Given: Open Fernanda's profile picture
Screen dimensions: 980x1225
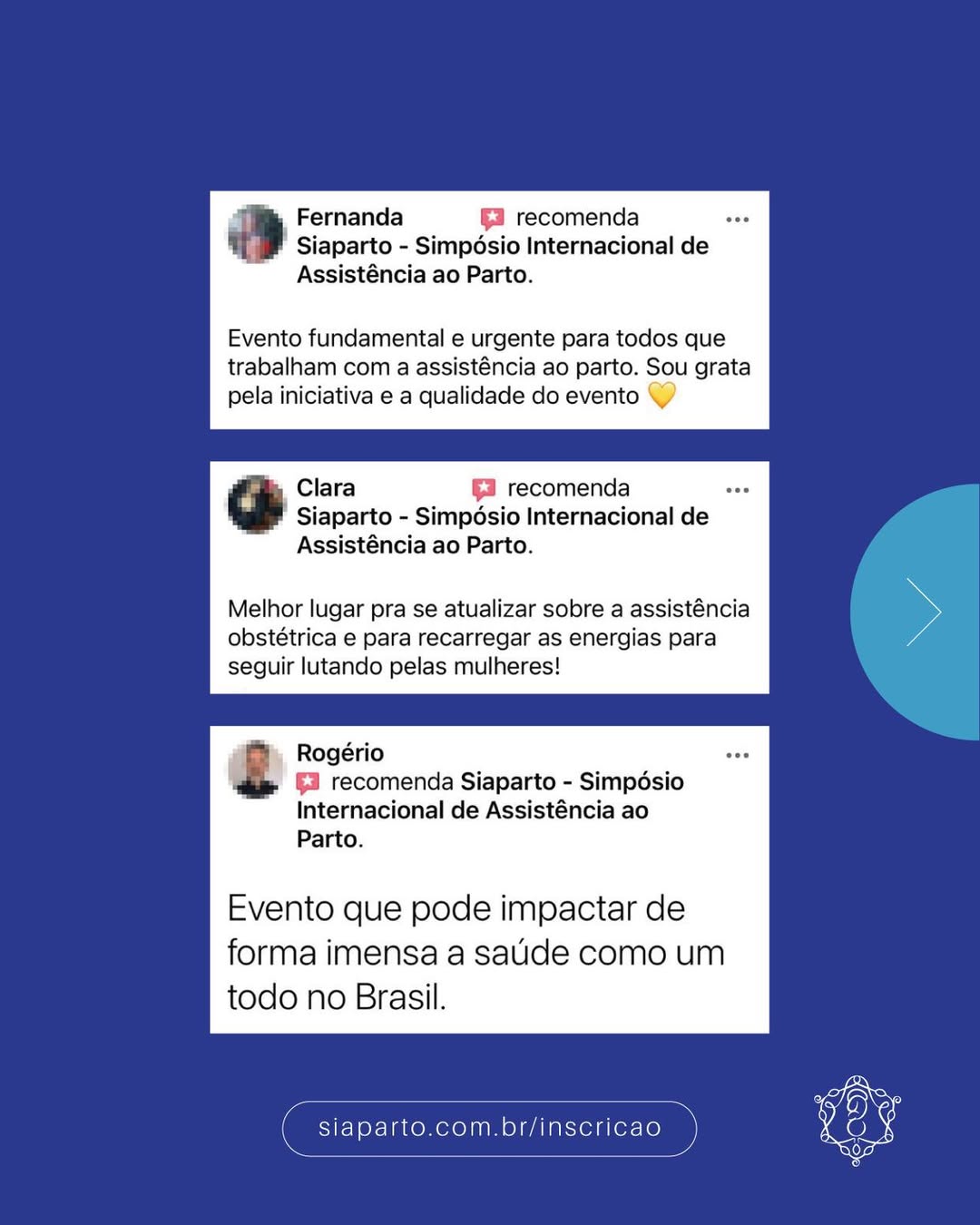Looking at the screenshot, I should 257,233.
